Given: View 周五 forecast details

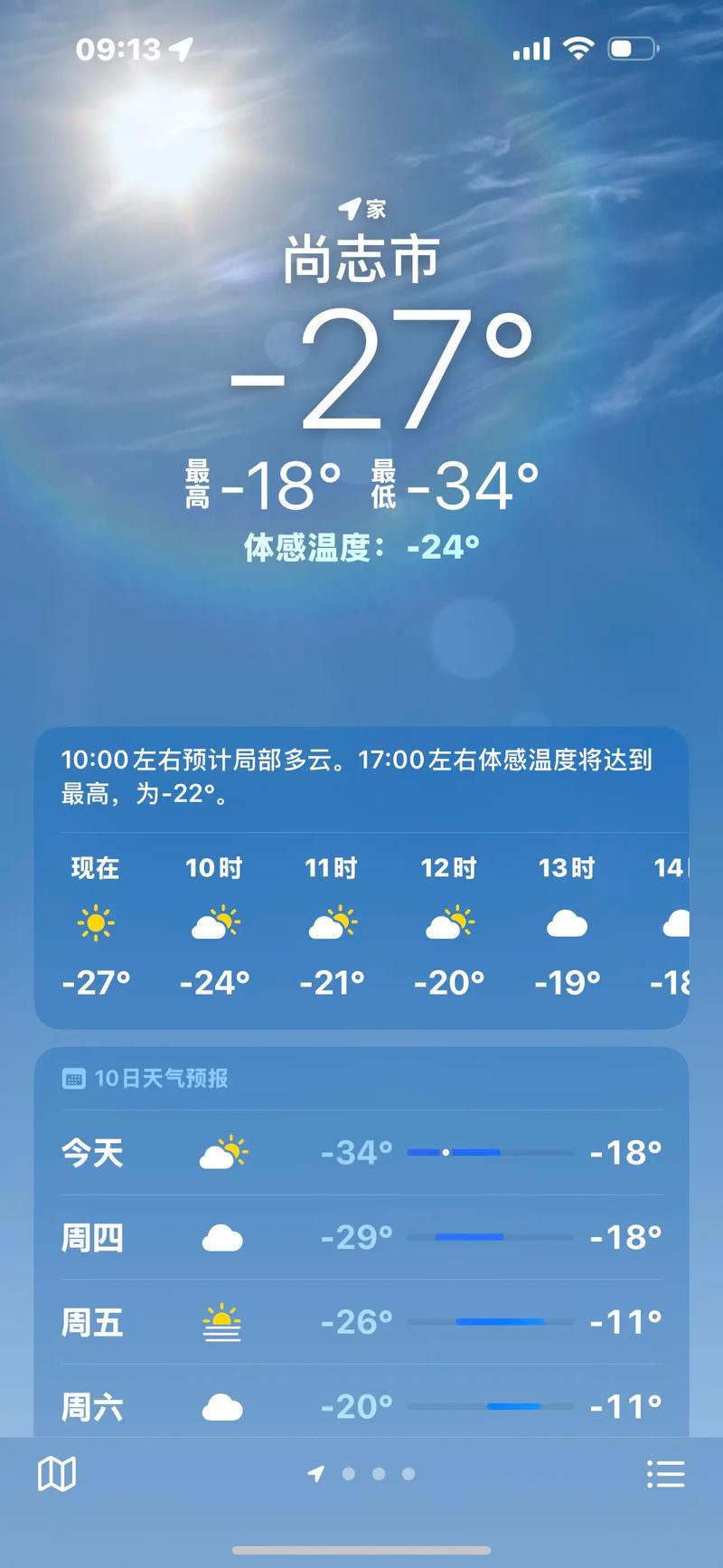Looking at the screenshot, I should click(361, 1322).
